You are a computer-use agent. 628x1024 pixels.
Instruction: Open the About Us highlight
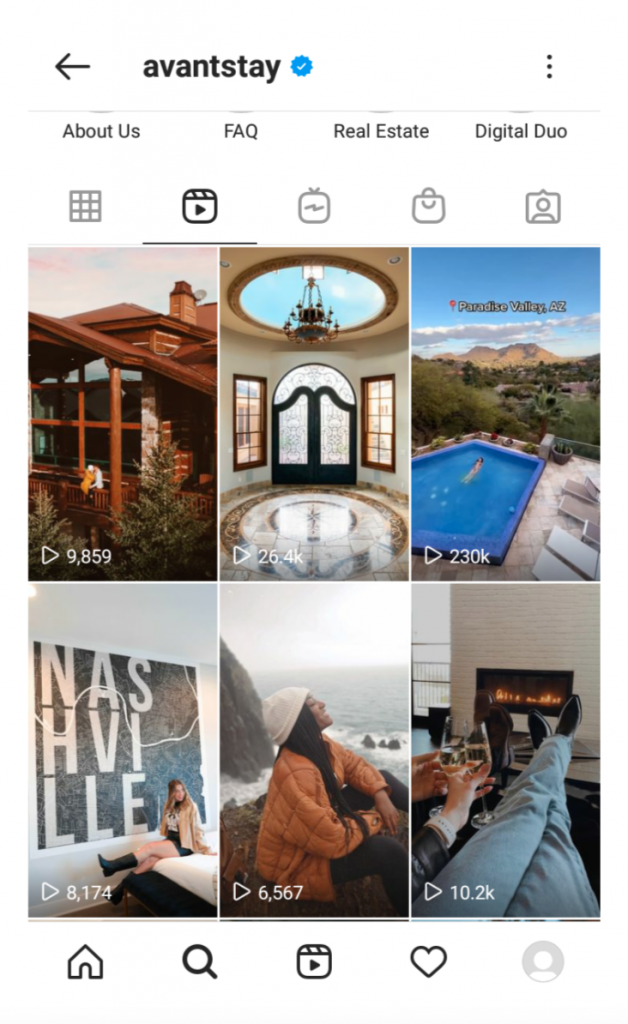[101, 131]
